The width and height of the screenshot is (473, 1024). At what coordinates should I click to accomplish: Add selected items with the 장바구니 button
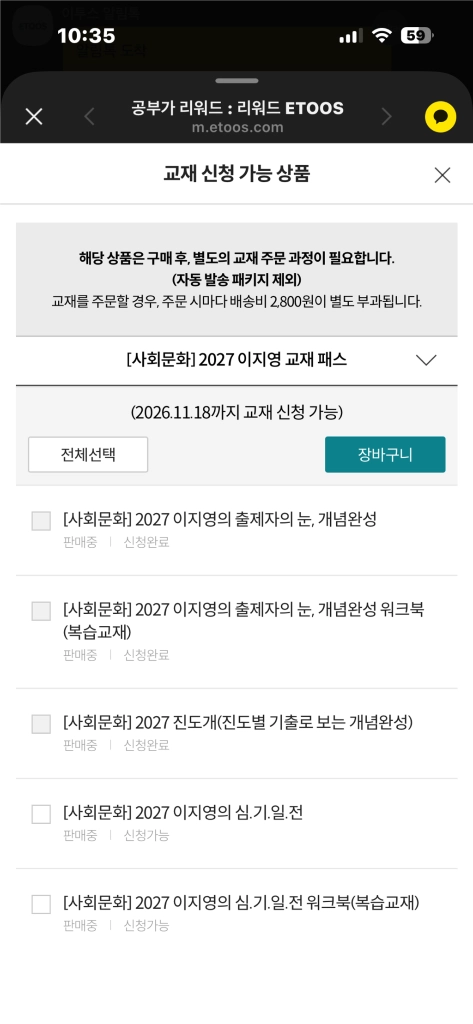385,455
